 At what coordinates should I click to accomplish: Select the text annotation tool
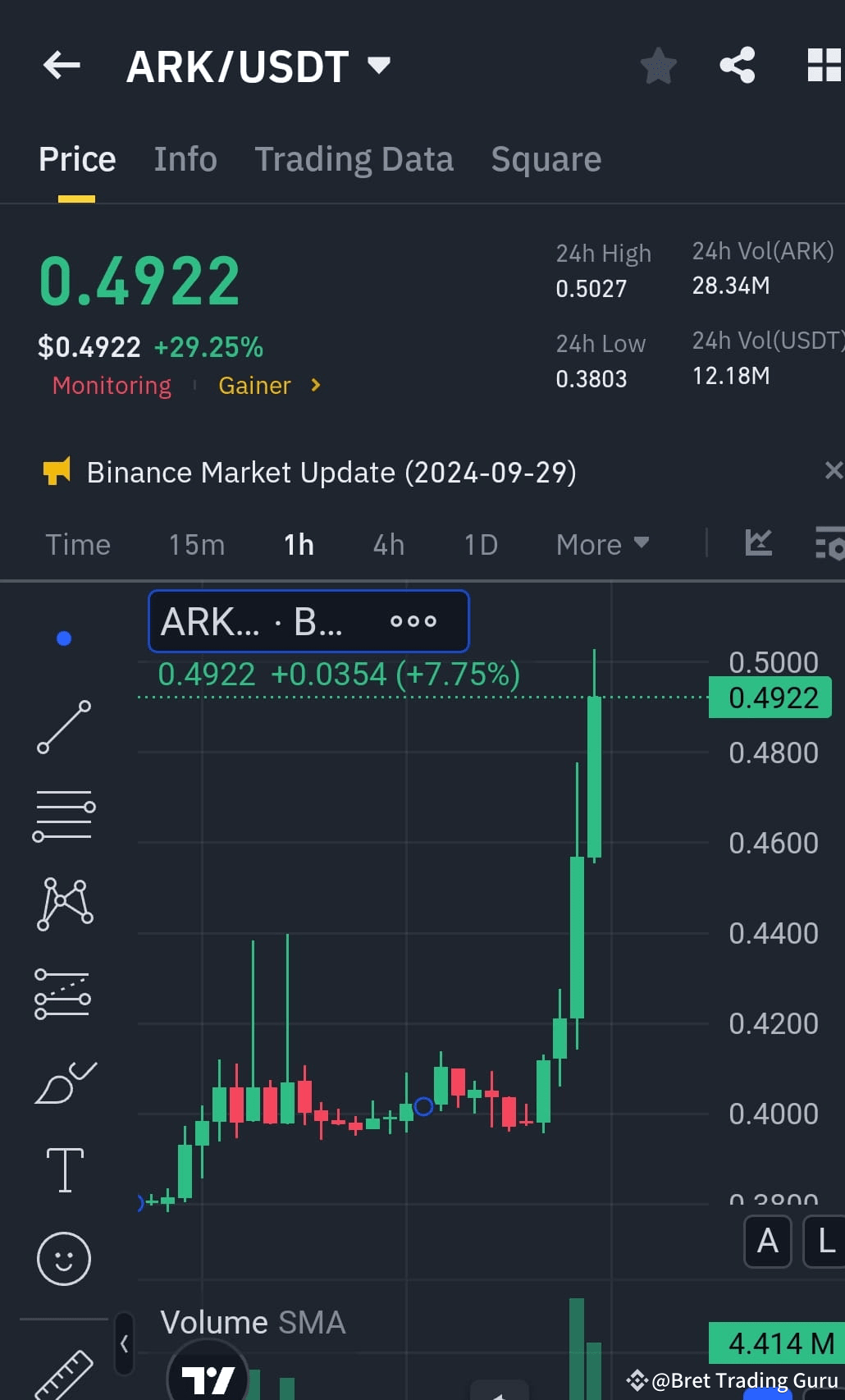[x=65, y=1169]
